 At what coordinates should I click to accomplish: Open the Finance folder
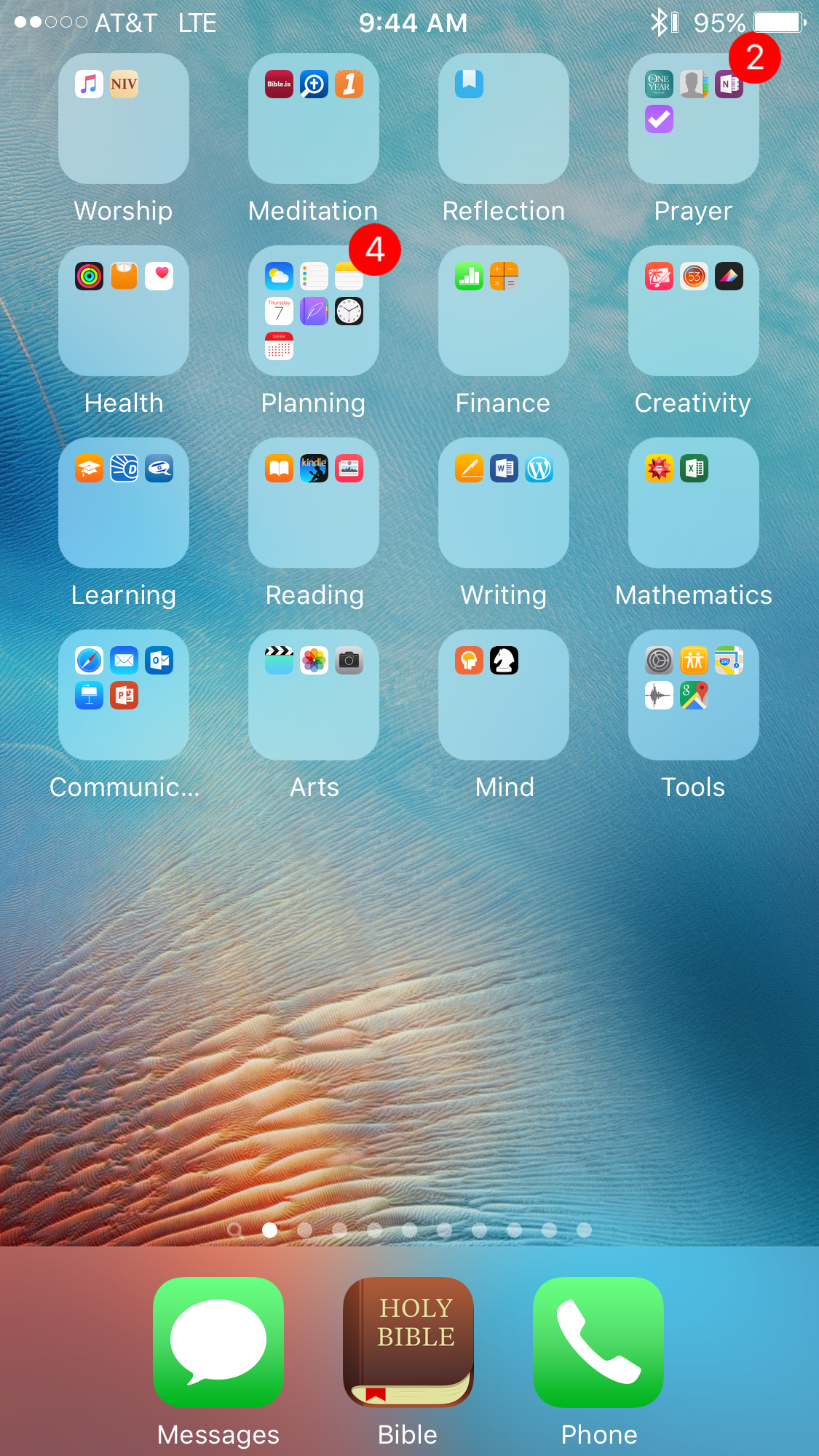tap(504, 311)
